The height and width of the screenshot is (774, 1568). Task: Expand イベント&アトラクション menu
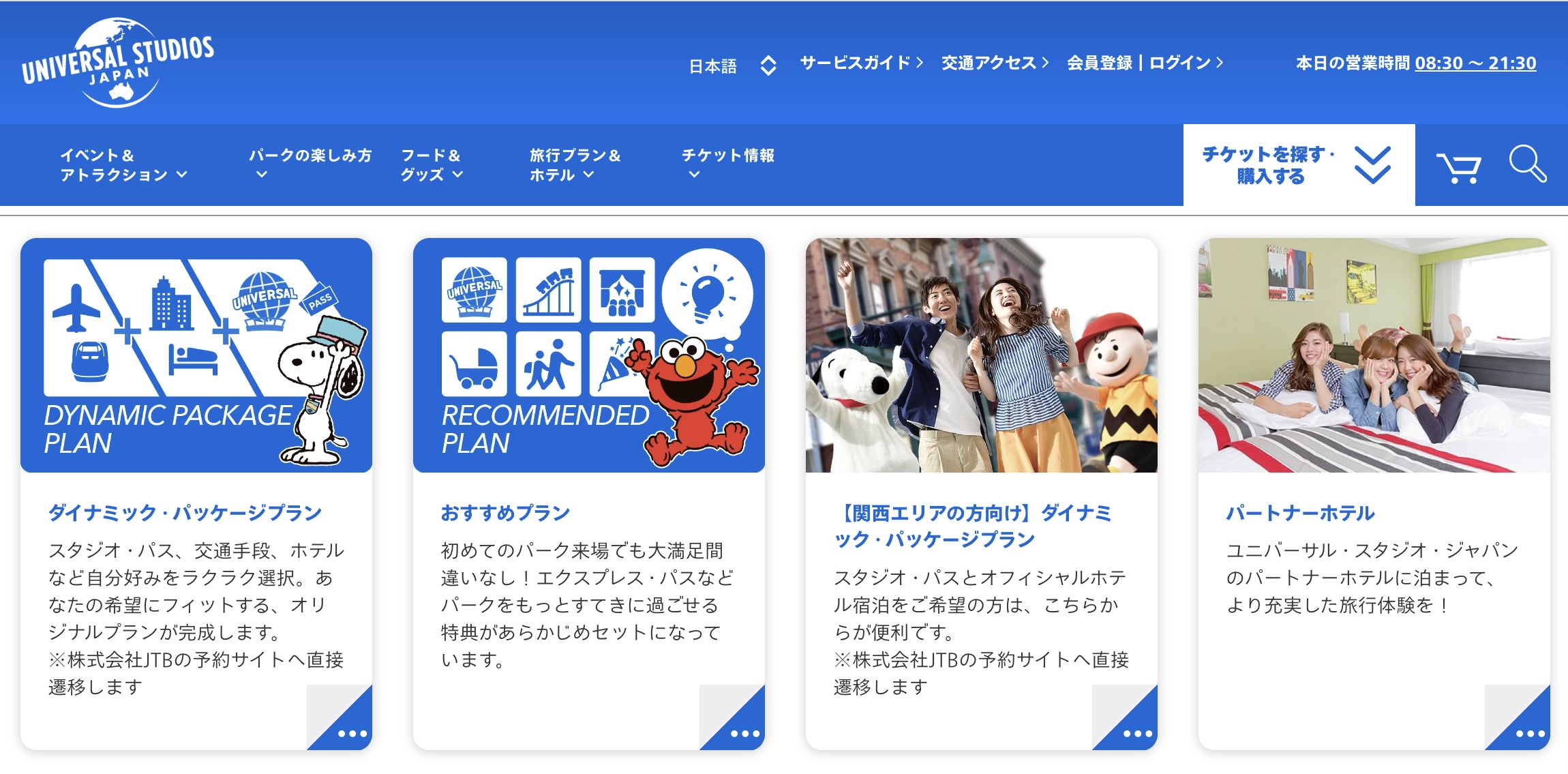click(x=123, y=165)
